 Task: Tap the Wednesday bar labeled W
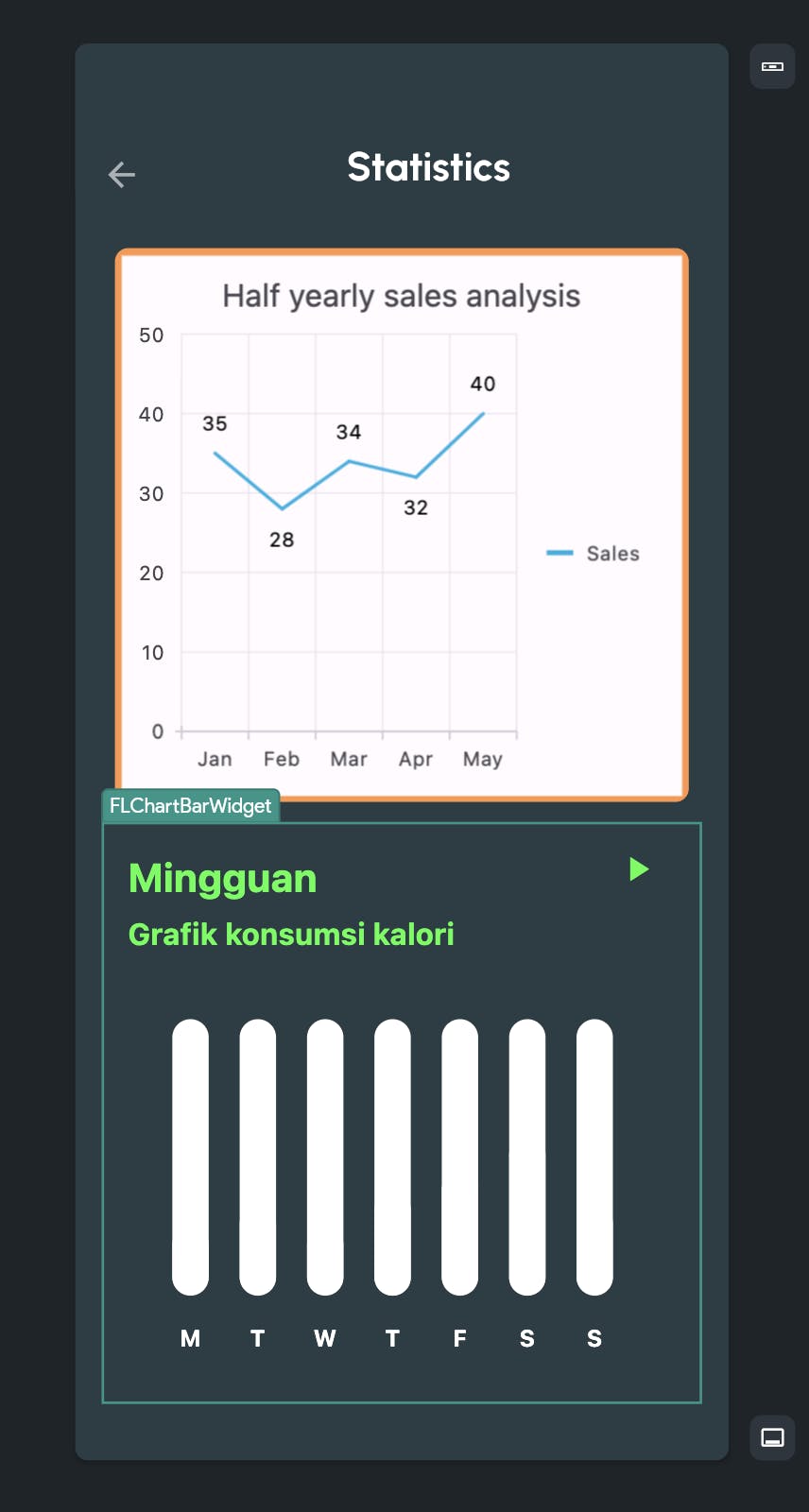point(325,1157)
